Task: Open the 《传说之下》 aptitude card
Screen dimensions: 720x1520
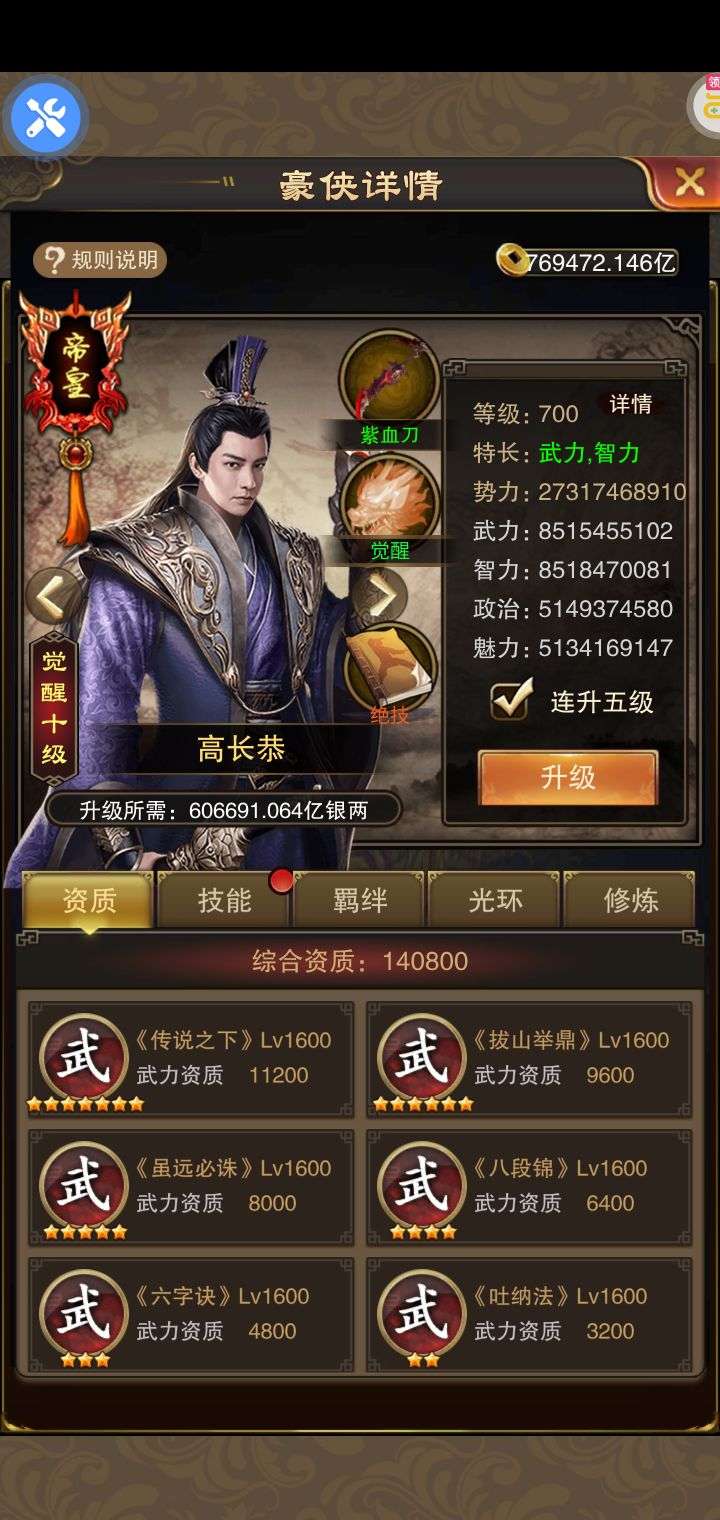Action: point(191,1059)
